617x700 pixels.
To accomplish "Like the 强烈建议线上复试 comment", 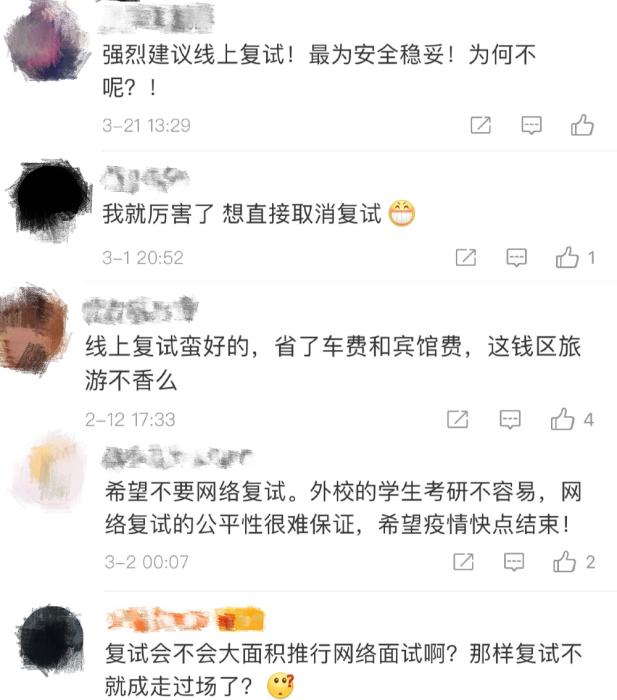I will pyautogui.click(x=582, y=125).
